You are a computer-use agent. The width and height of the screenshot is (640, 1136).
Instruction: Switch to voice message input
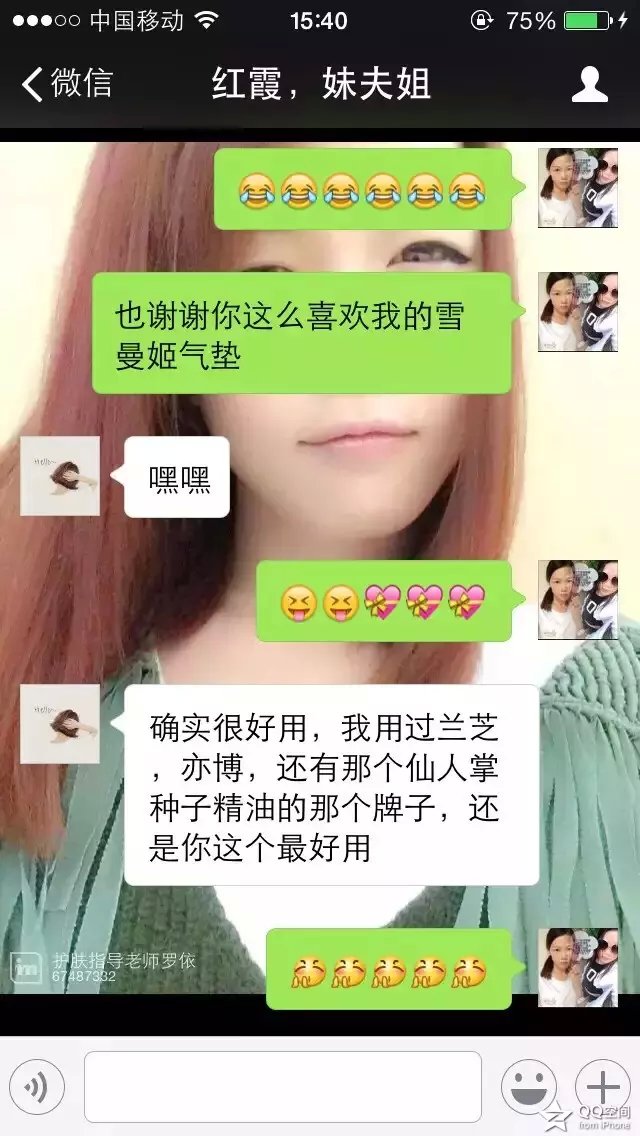tap(37, 1087)
